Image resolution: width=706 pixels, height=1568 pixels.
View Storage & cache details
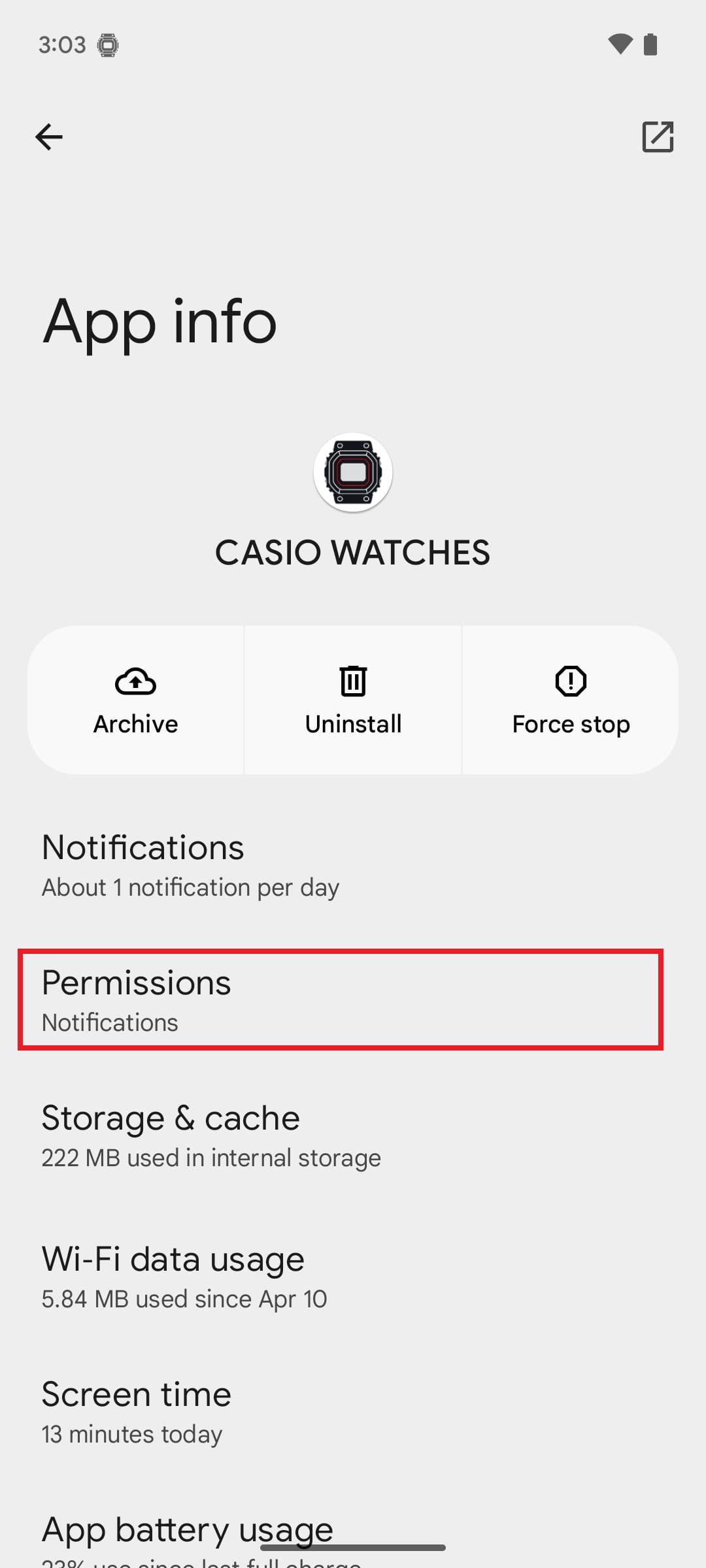pos(353,1135)
